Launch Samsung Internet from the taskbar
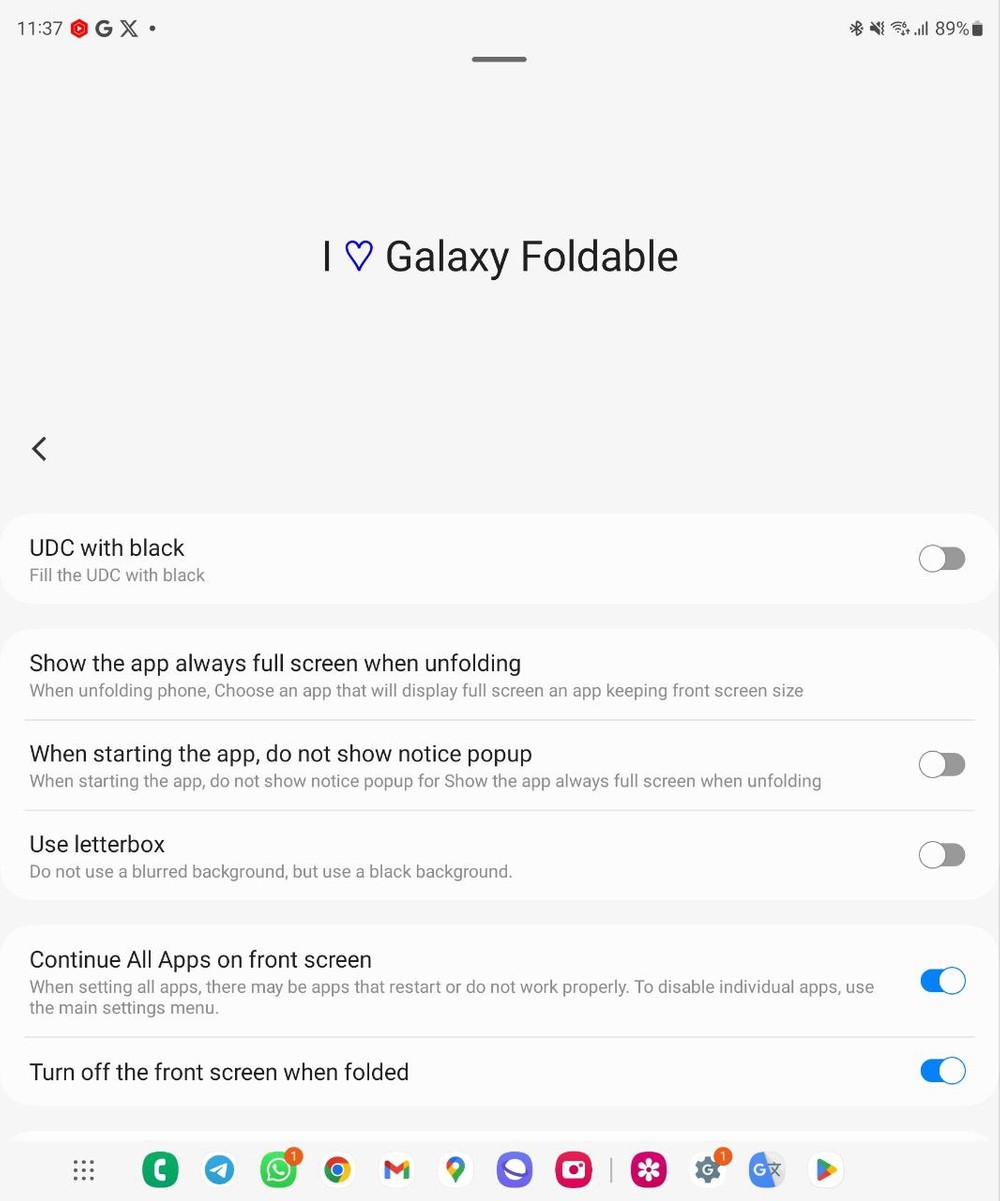Image resolution: width=1000 pixels, height=1201 pixels. [514, 1169]
